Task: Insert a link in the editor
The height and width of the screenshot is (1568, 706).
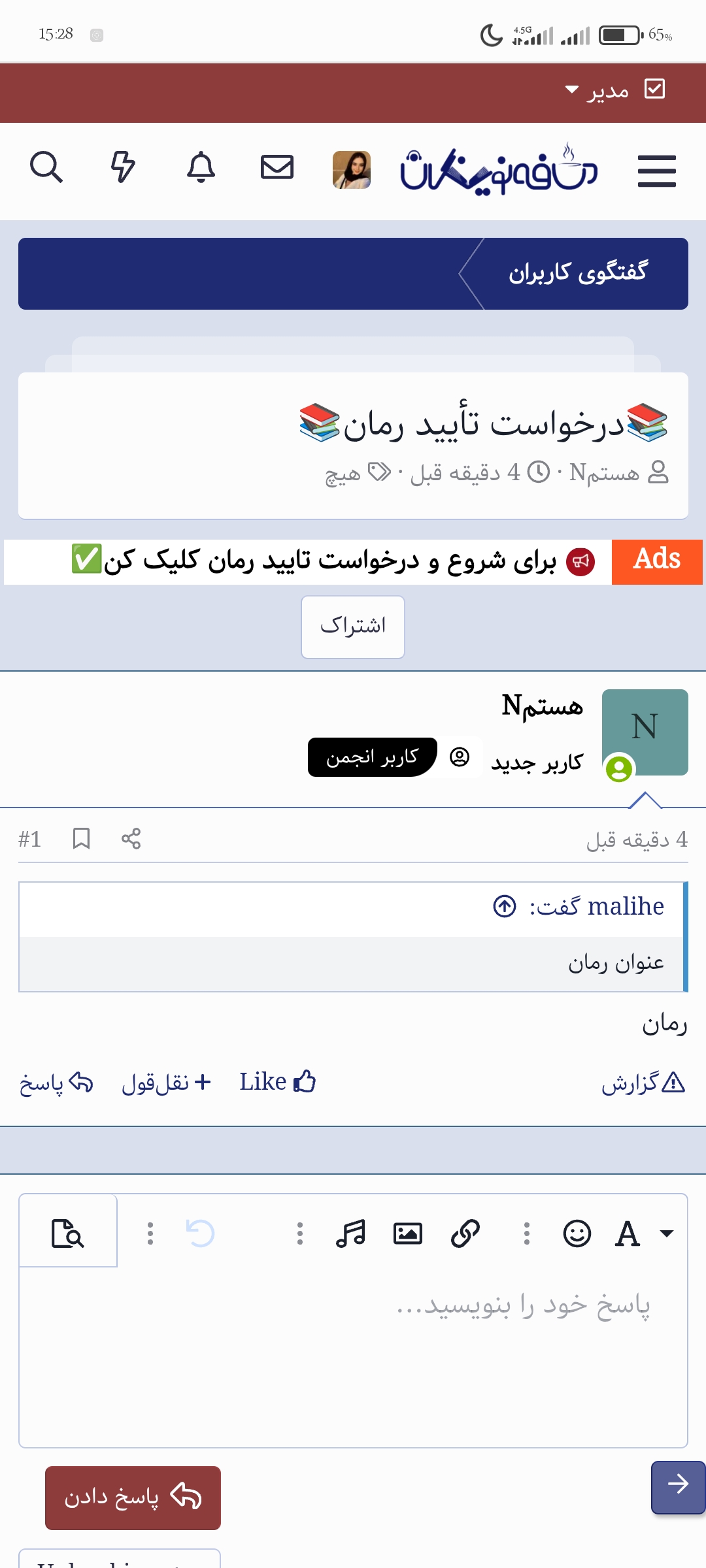Action: coord(465,1233)
